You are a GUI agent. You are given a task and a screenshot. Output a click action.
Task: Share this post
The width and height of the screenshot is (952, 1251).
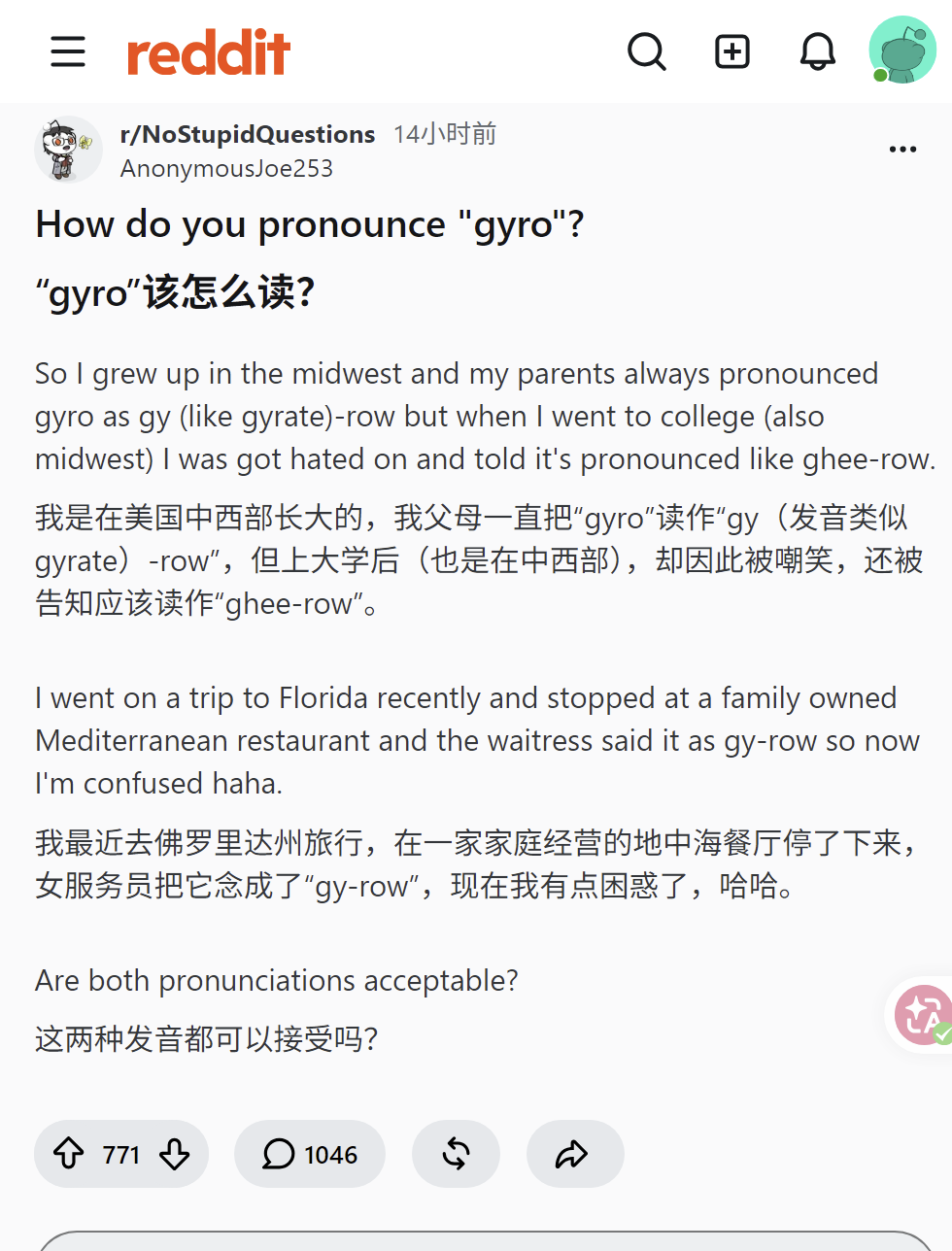coord(574,1154)
